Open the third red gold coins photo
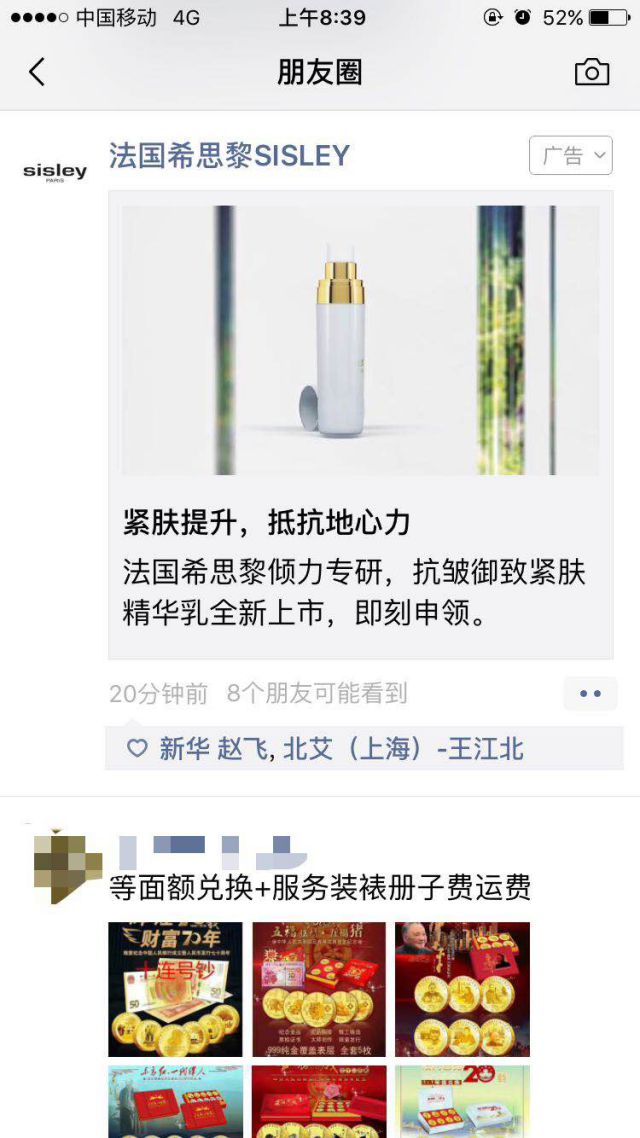The image size is (640, 1138). 462,989
